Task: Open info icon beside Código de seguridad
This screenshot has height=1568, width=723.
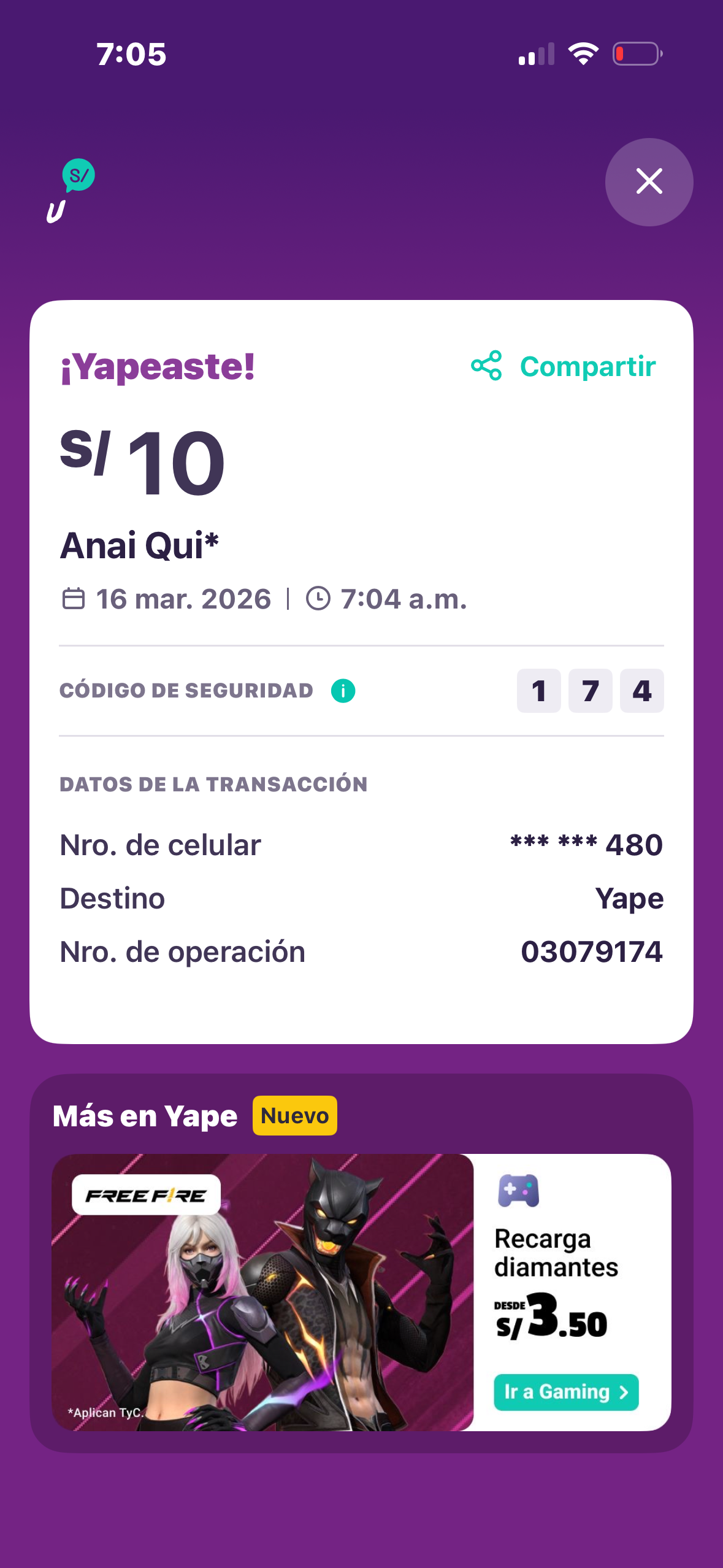Action: tap(343, 691)
